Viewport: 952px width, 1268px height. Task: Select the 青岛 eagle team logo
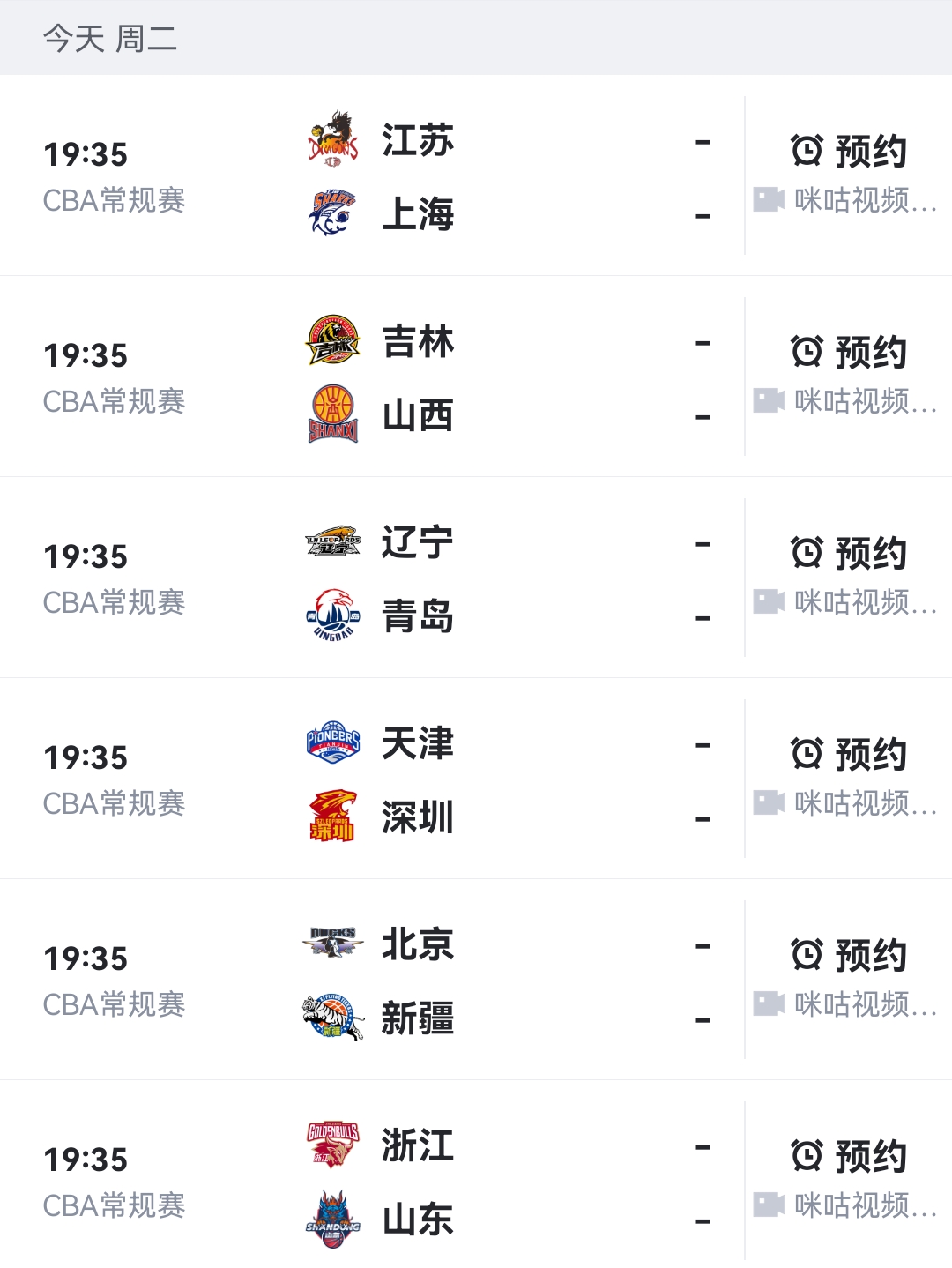pos(333,615)
